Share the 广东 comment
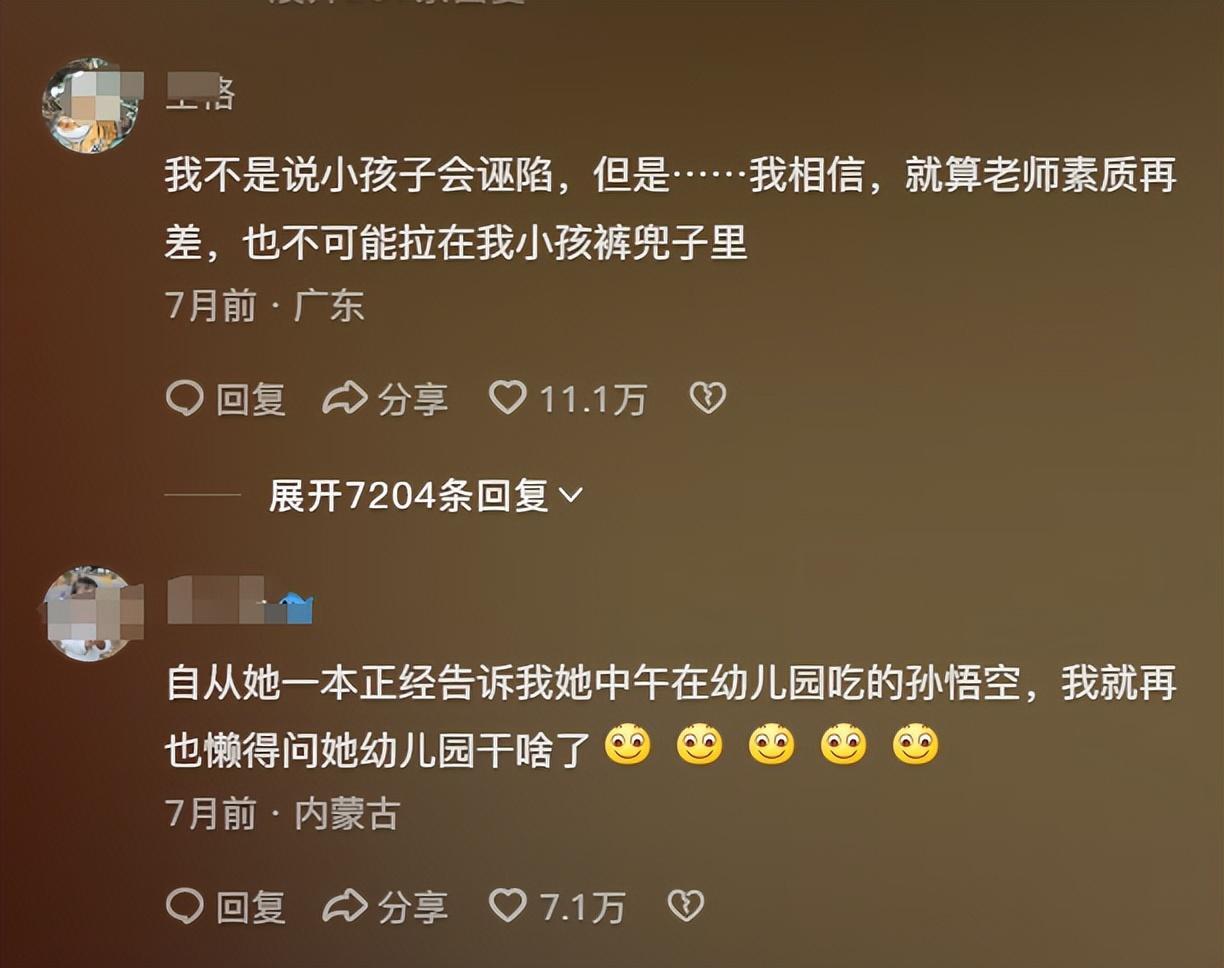 click(x=385, y=399)
